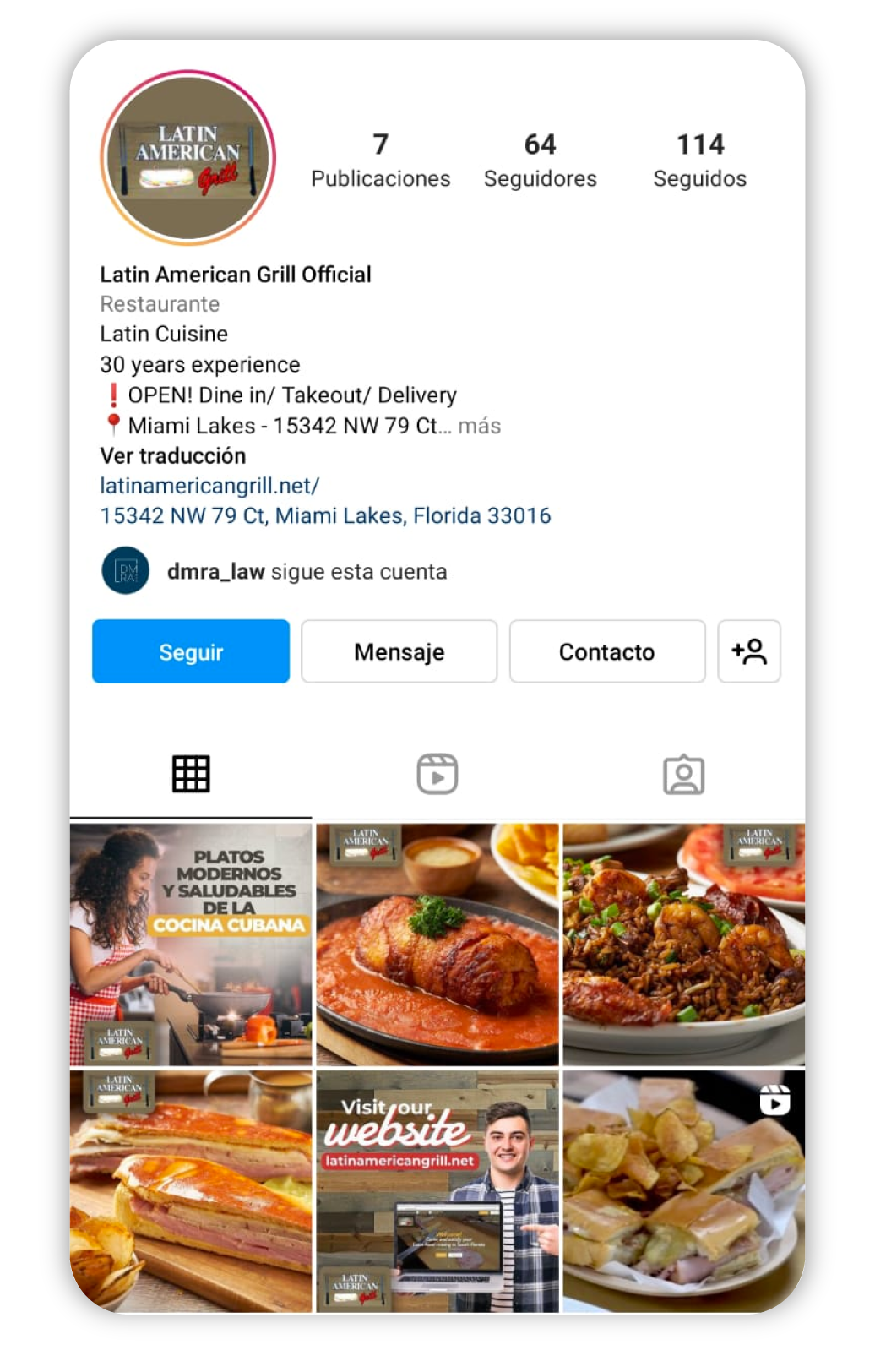
Task: Open the 64 Seguidores list
Action: (540, 160)
